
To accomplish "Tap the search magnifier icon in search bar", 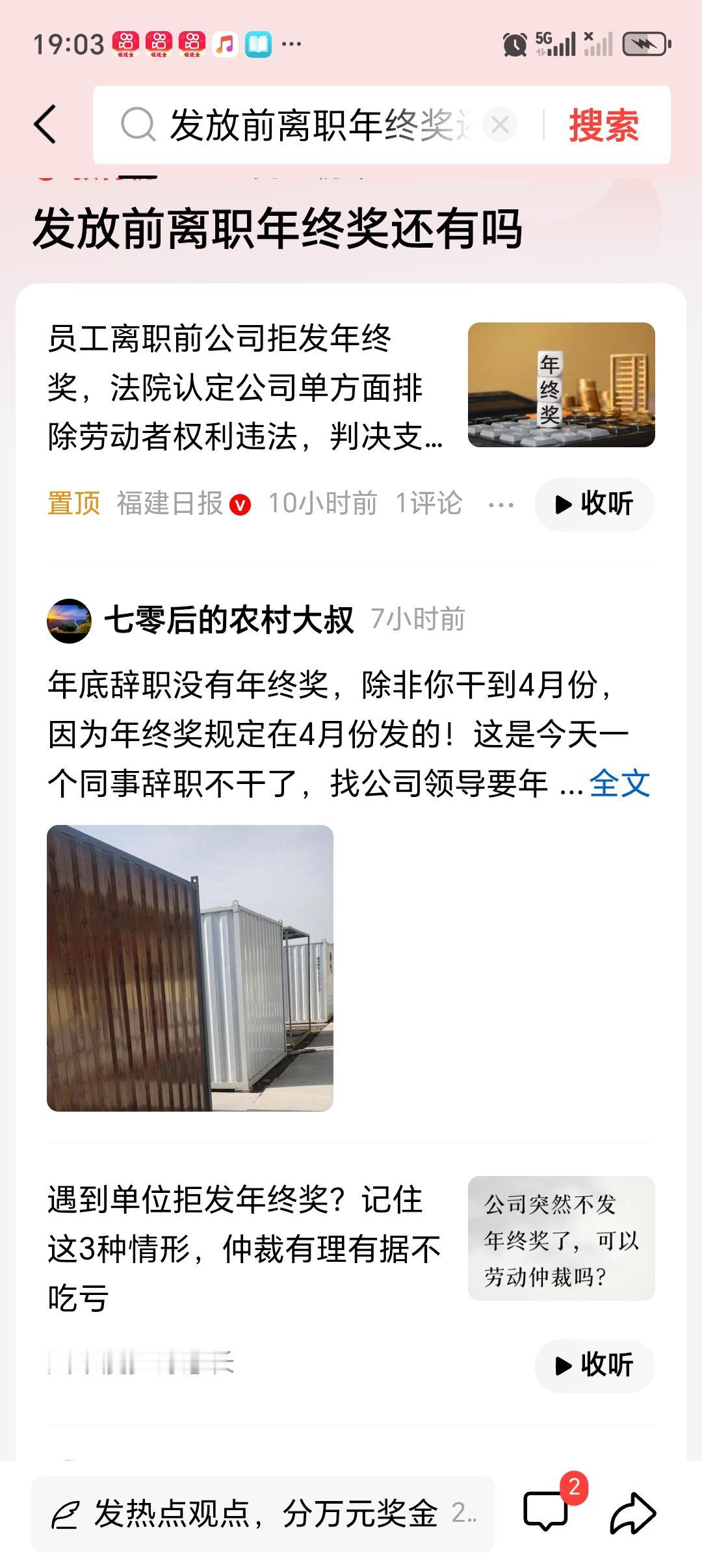I will click(x=138, y=125).
